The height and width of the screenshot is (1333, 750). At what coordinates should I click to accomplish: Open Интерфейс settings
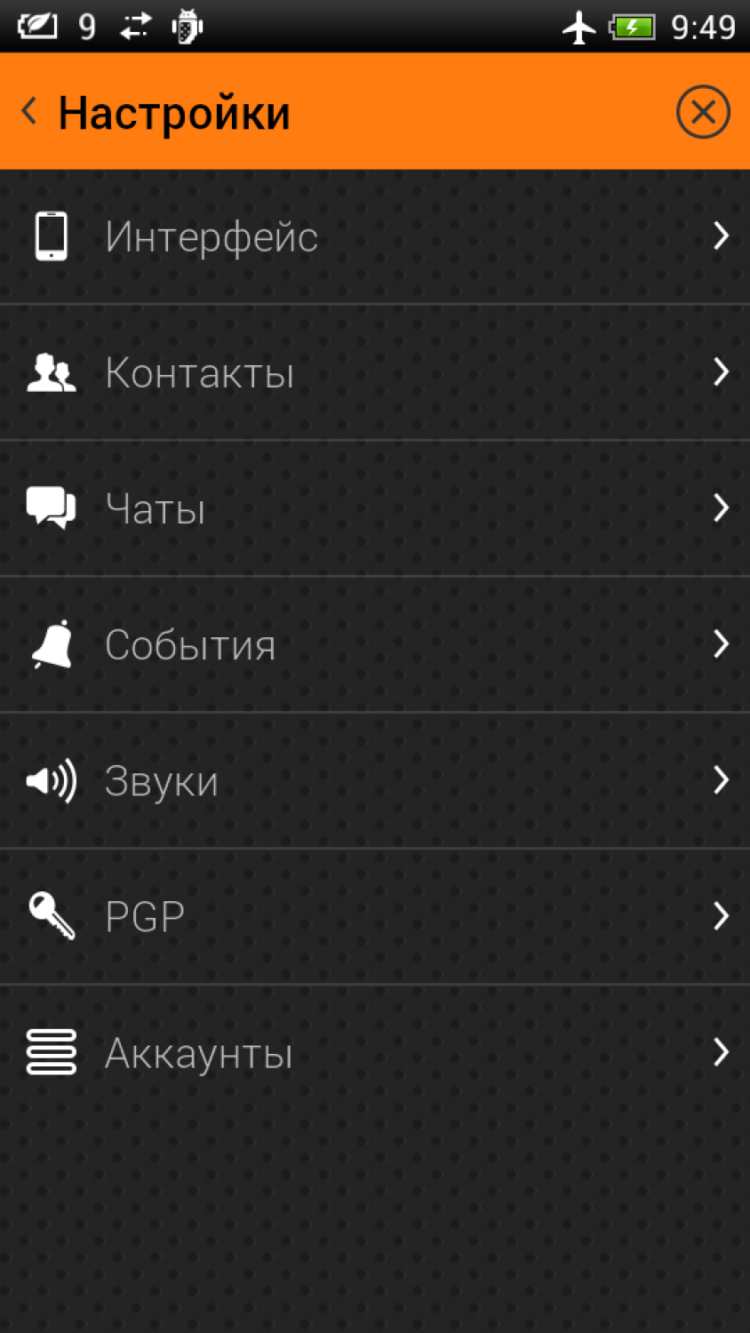tap(375, 237)
